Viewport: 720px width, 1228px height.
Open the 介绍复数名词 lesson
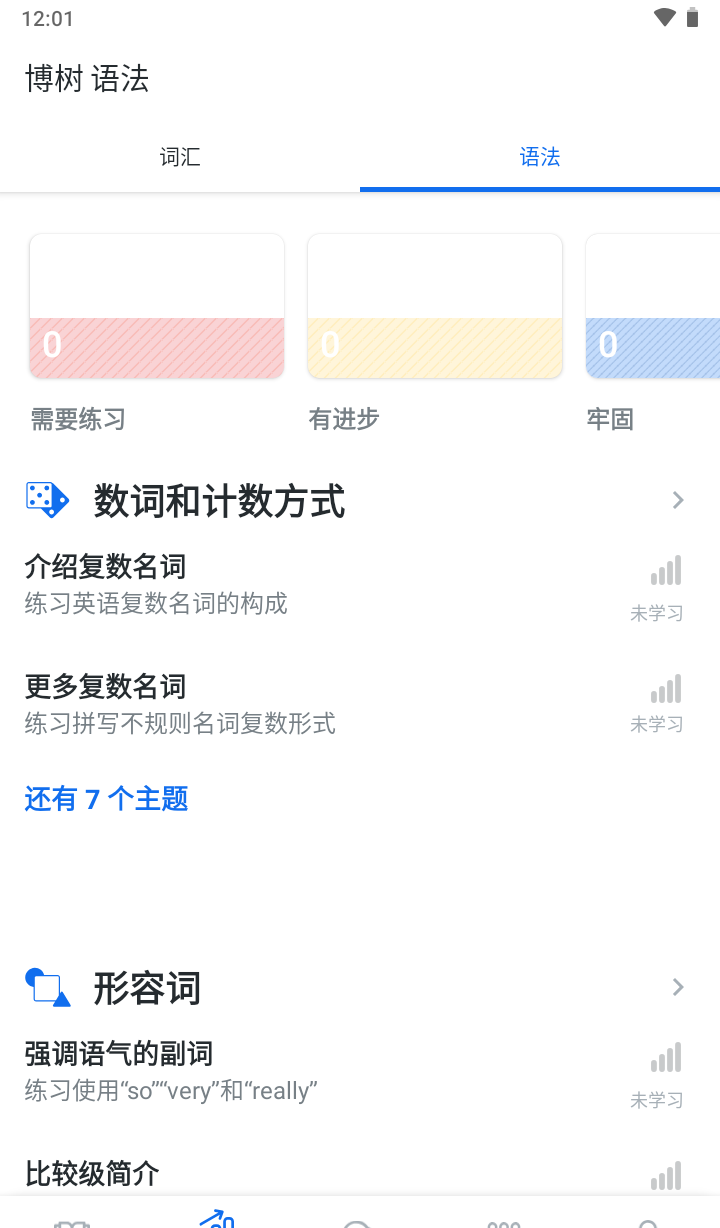point(300,583)
